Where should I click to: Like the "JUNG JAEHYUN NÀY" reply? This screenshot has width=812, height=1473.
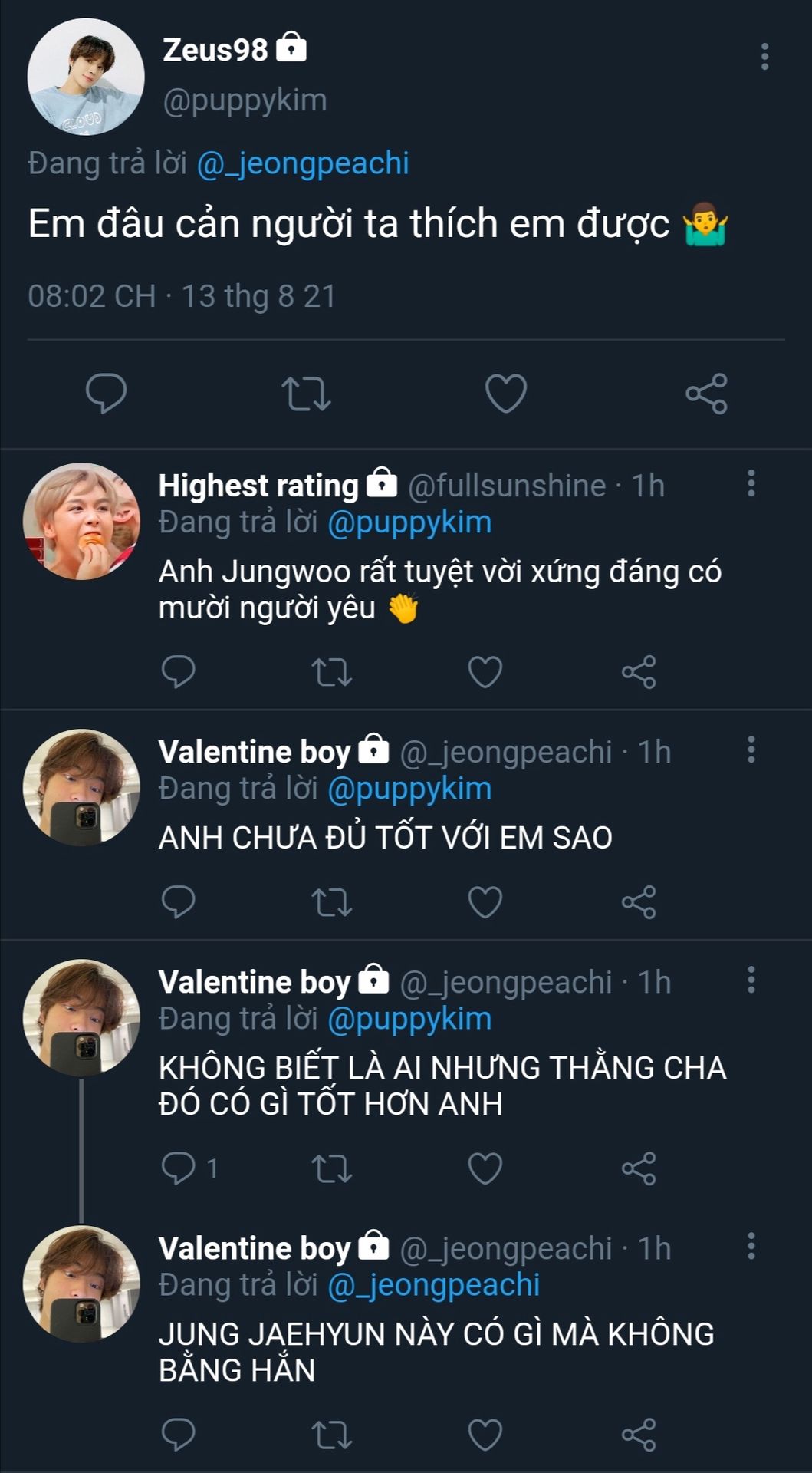coord(485,1435)
